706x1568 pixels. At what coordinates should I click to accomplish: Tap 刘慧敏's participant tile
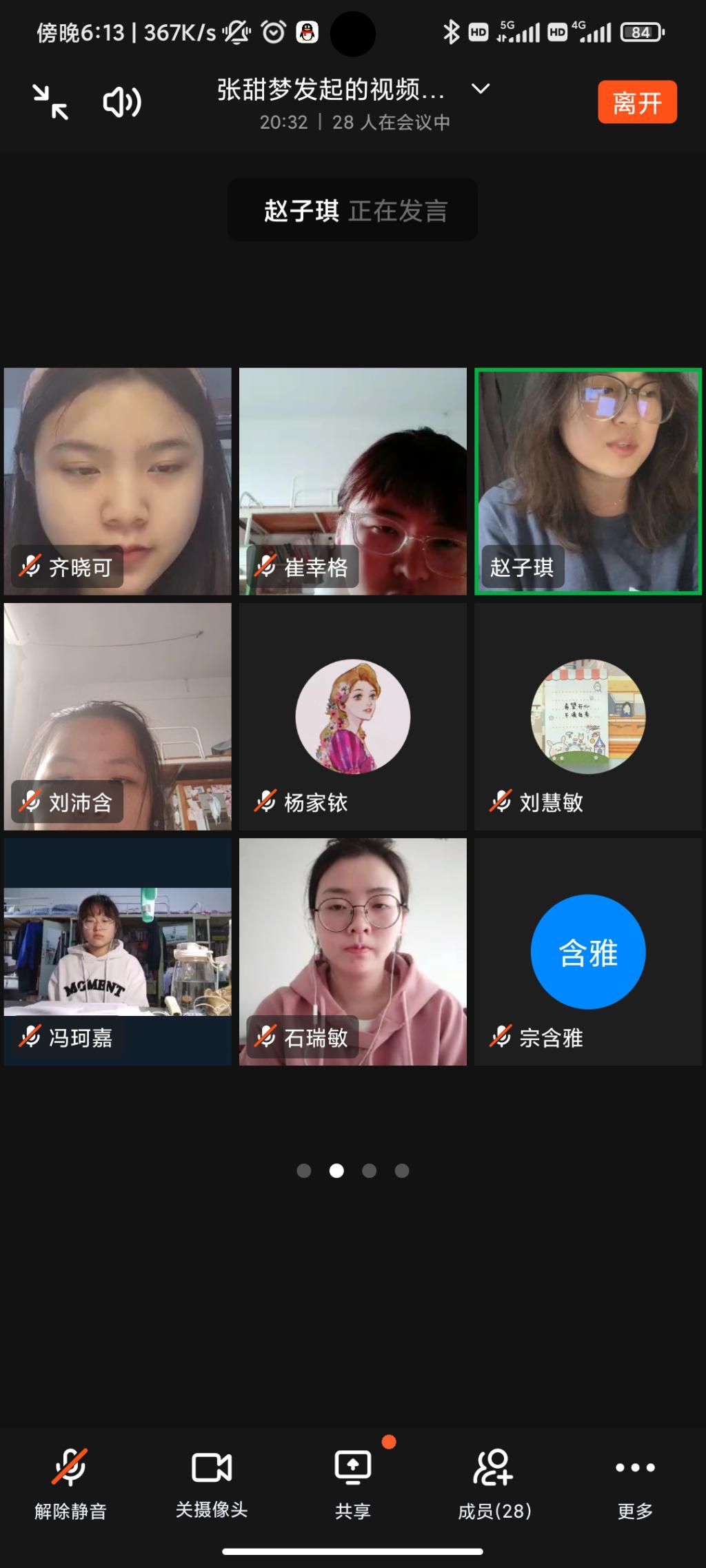pyautogui.click(x=588, y=717)
